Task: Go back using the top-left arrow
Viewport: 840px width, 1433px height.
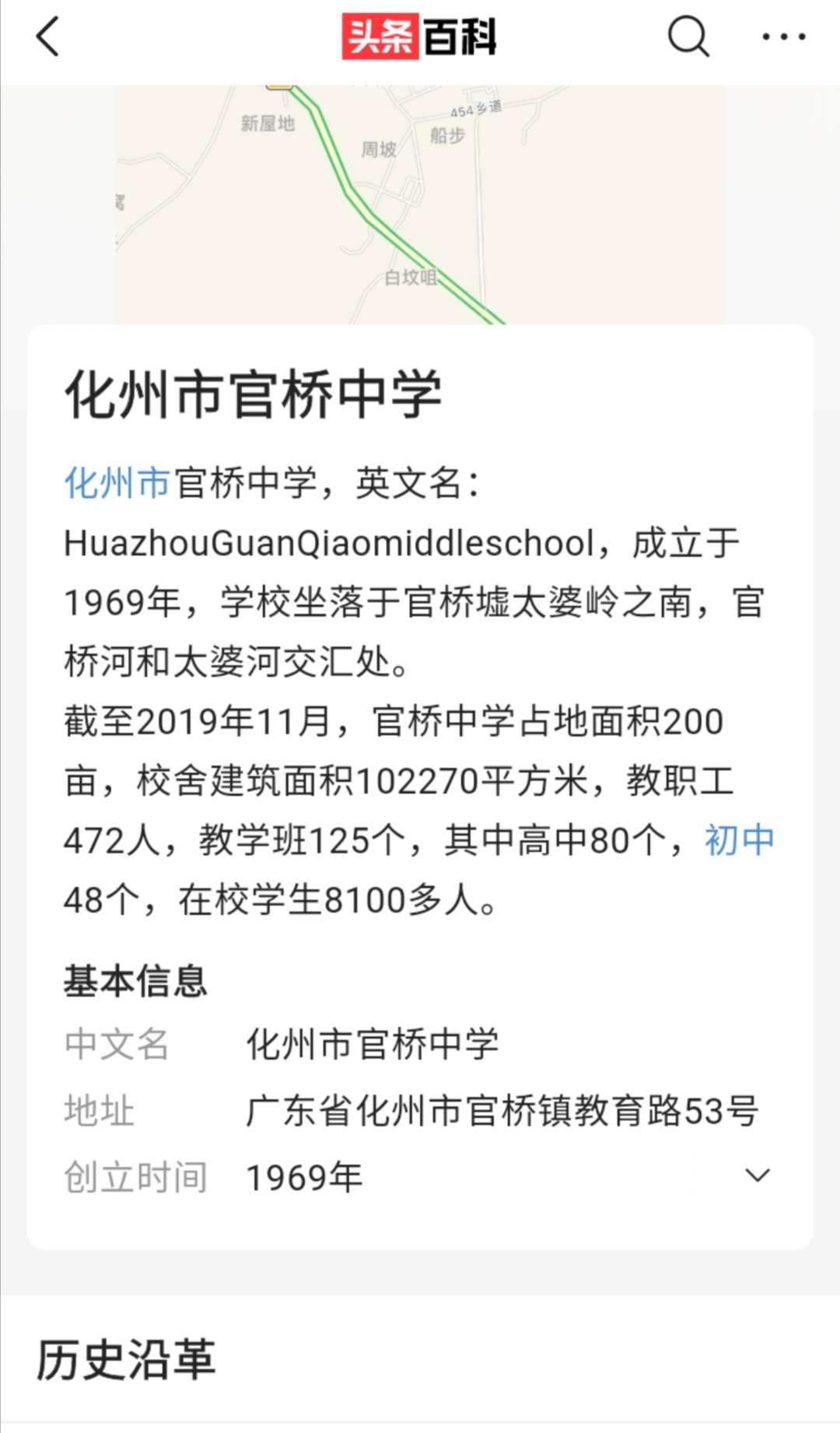Action: (48, 37)
